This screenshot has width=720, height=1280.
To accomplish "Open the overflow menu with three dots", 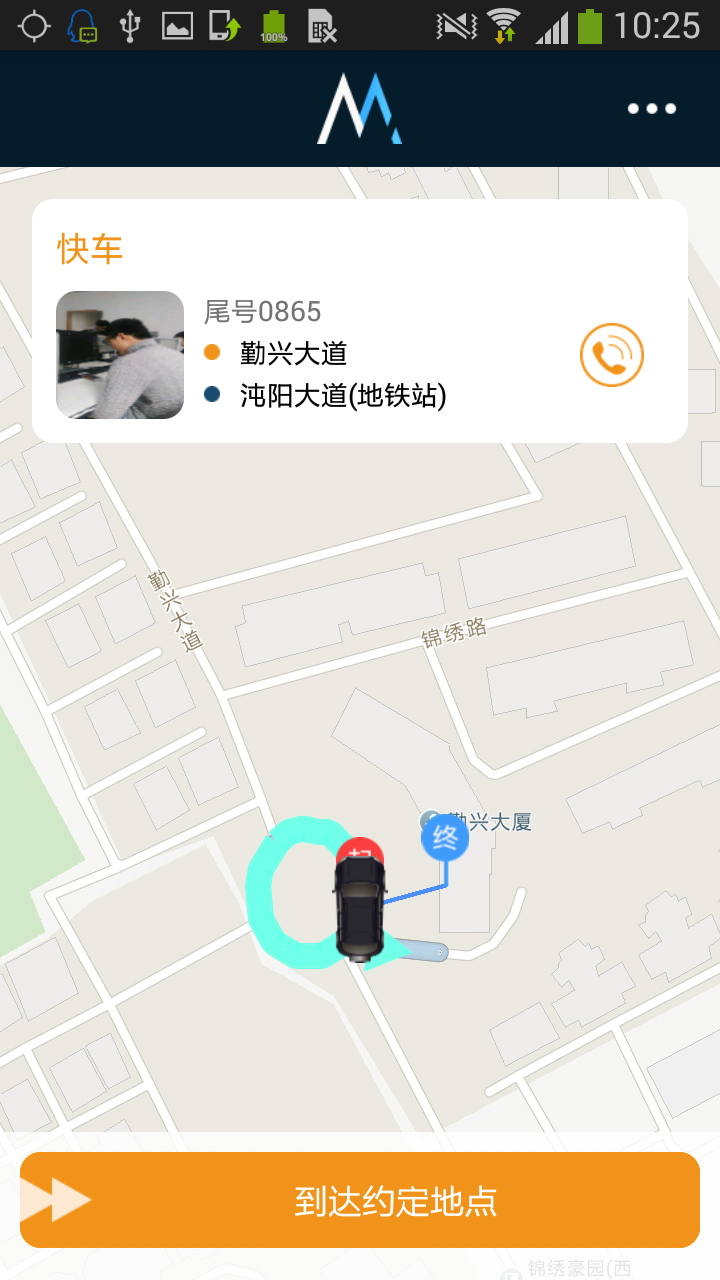I will [x=651, y=108].
